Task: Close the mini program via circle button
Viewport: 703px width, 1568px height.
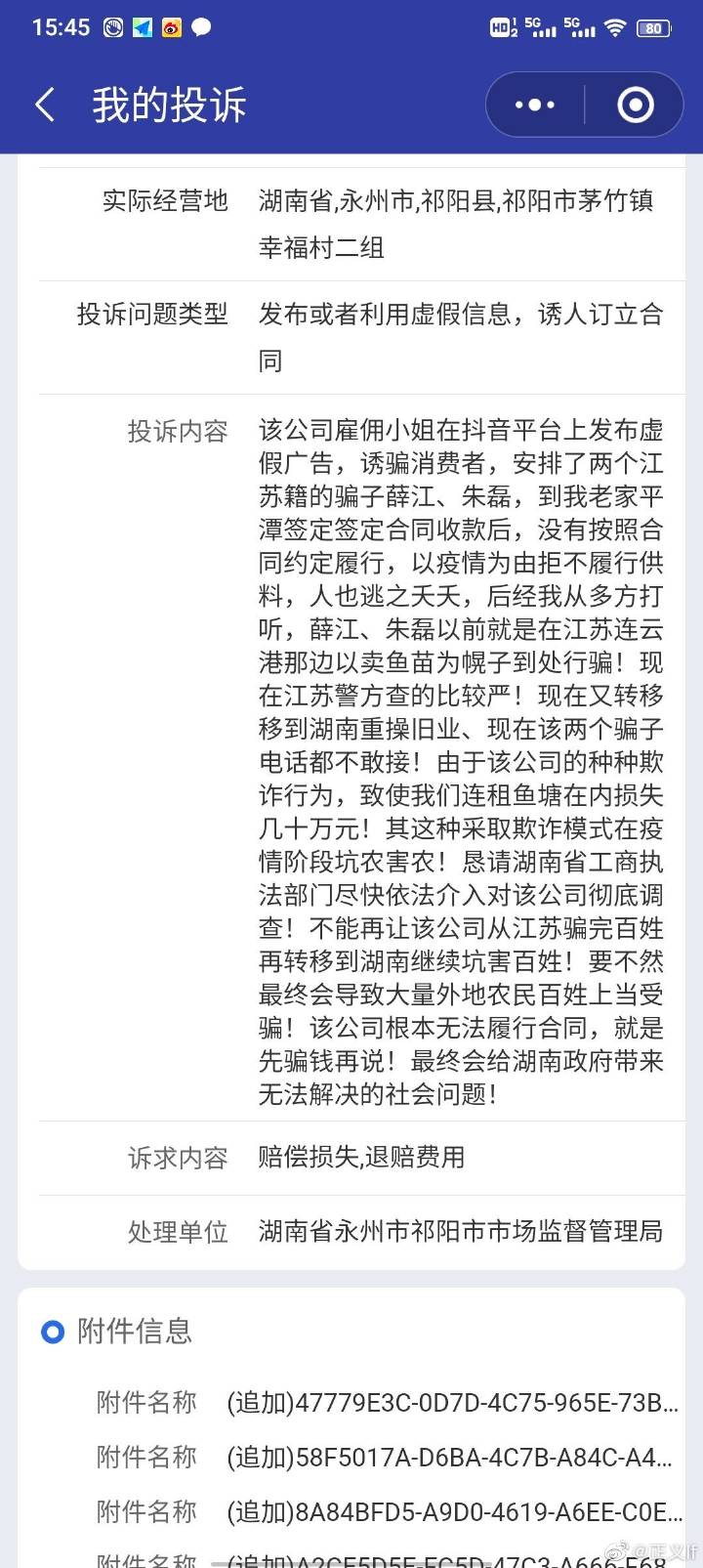Action: tap(636, 105)
